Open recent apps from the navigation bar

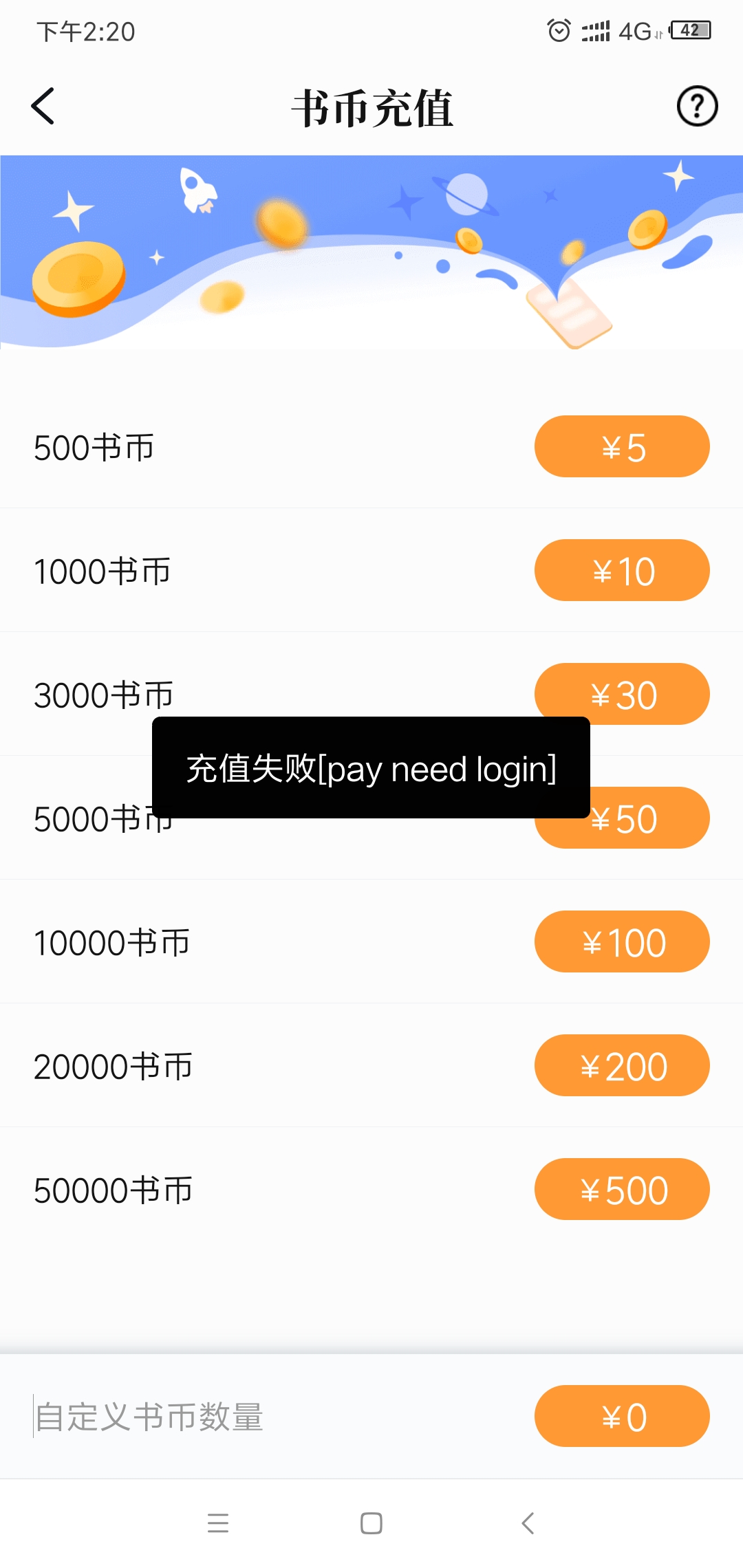[218, 1523]
